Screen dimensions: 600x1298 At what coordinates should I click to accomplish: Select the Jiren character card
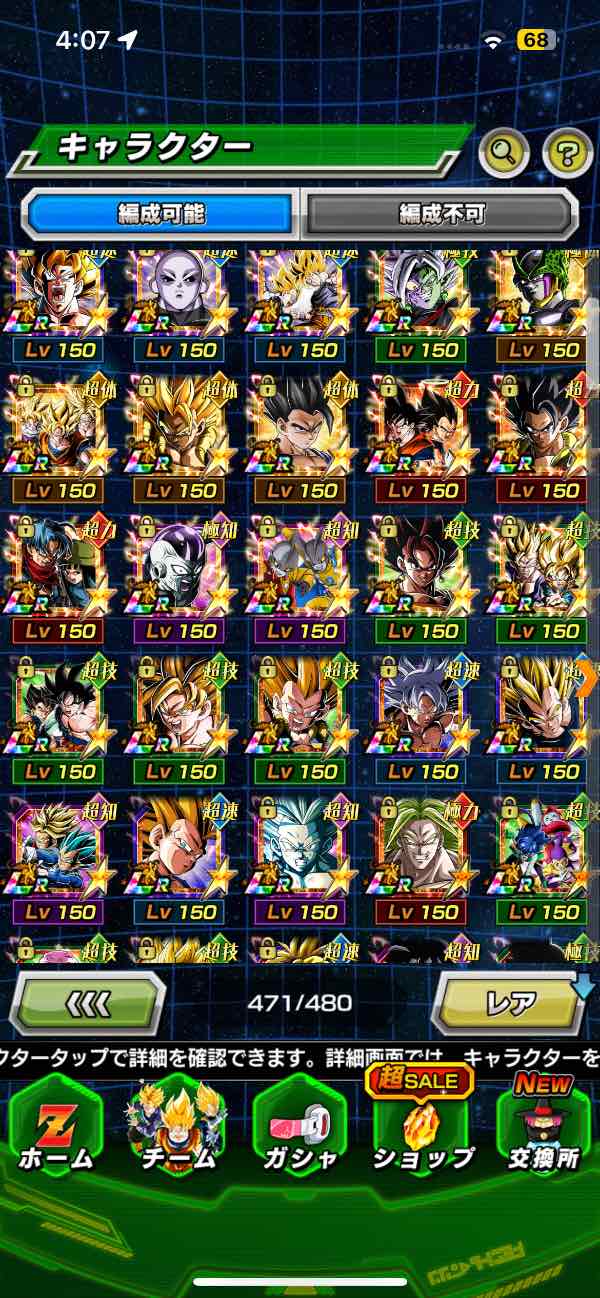coord(180,295)
